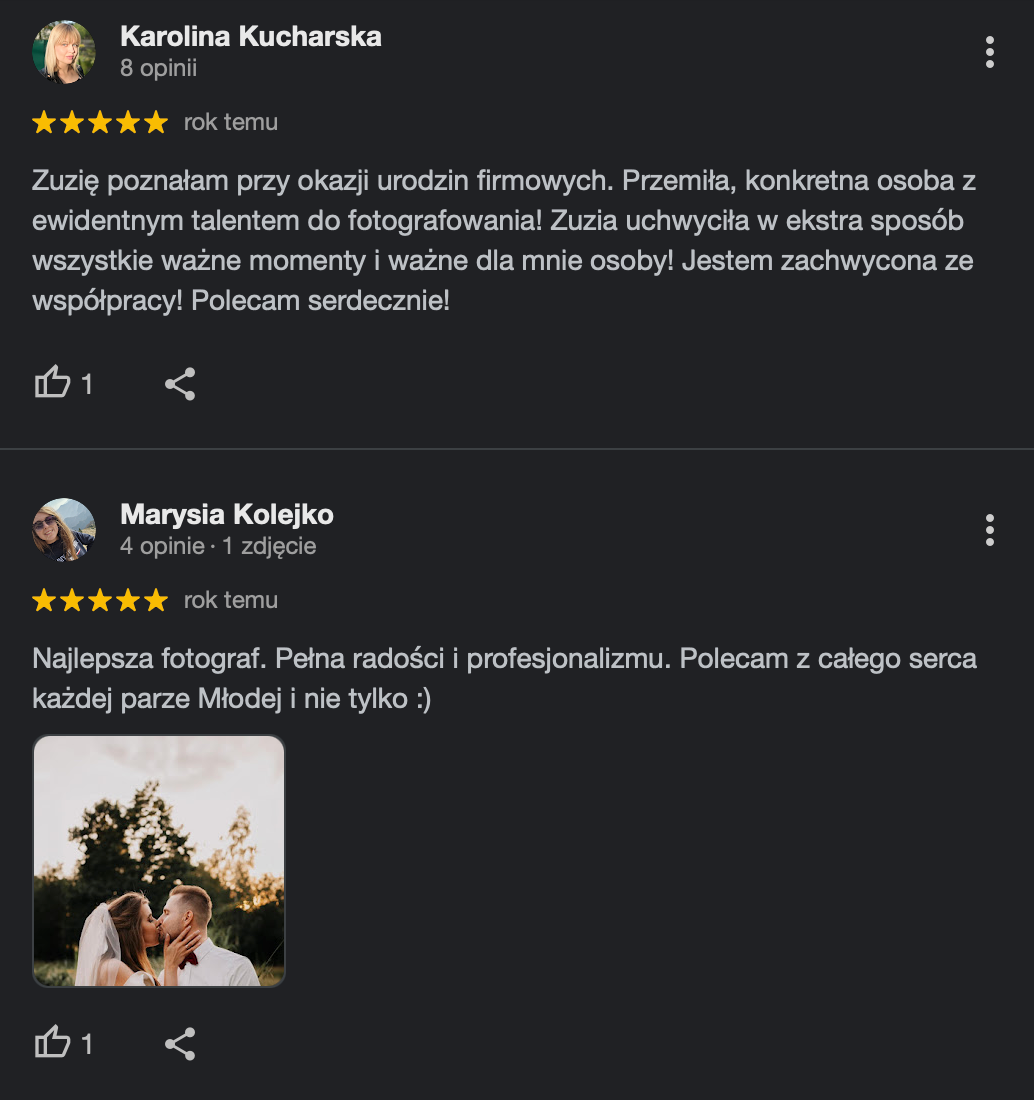
Task: Open the wedding photo in Marysia's review
Action: 159,861
